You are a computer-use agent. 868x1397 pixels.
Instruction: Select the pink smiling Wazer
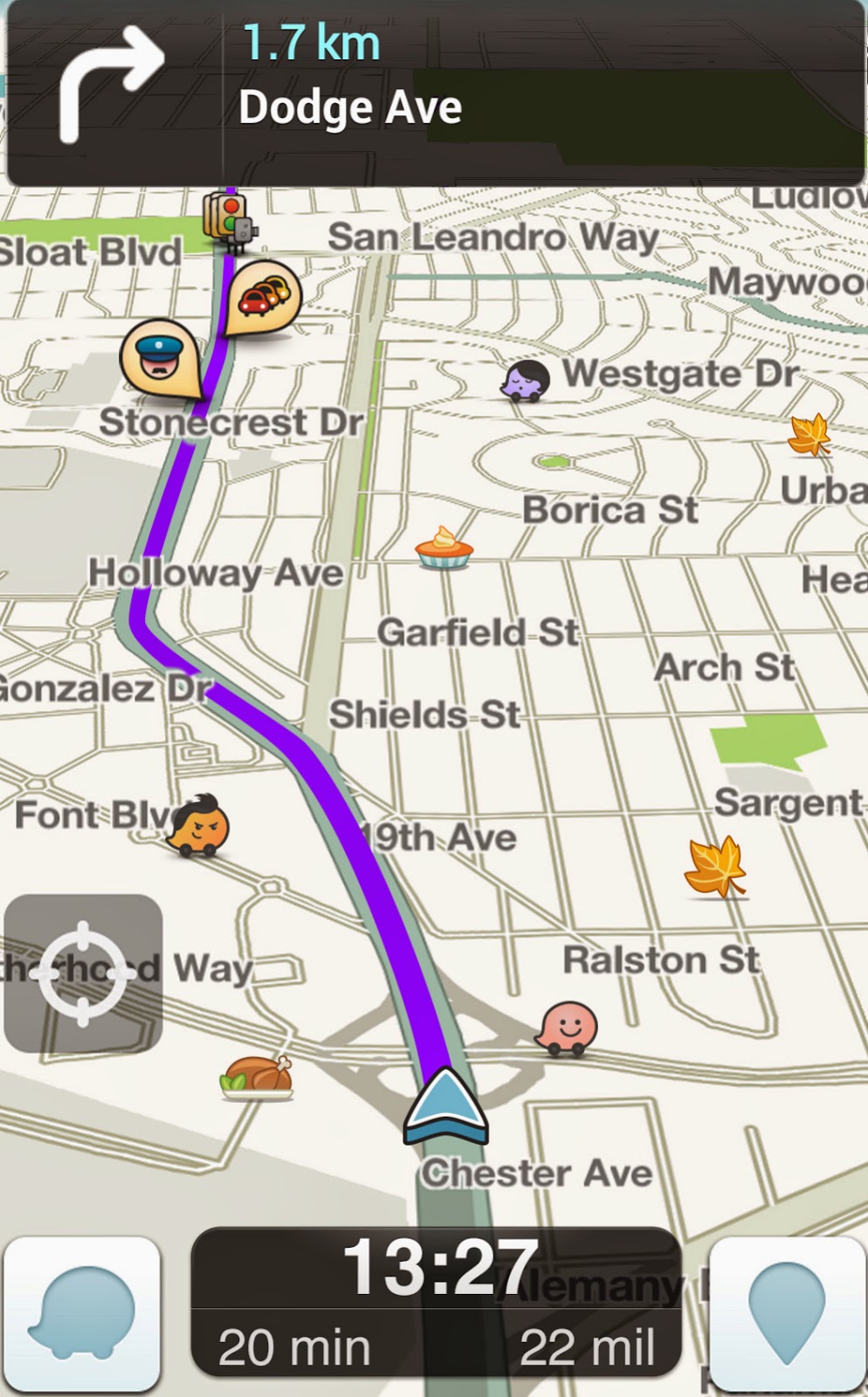[x=568, y=1029]
